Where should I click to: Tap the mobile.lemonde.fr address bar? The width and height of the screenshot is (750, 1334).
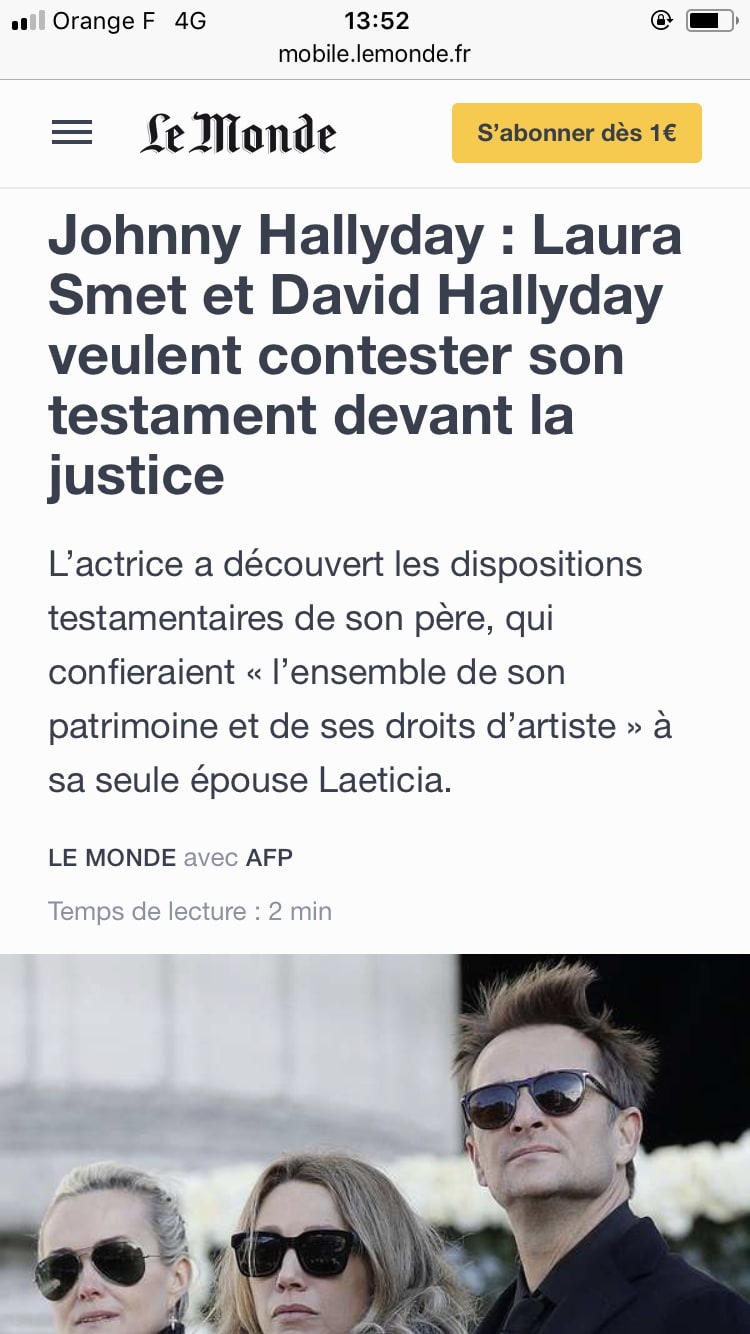[374, 54]
